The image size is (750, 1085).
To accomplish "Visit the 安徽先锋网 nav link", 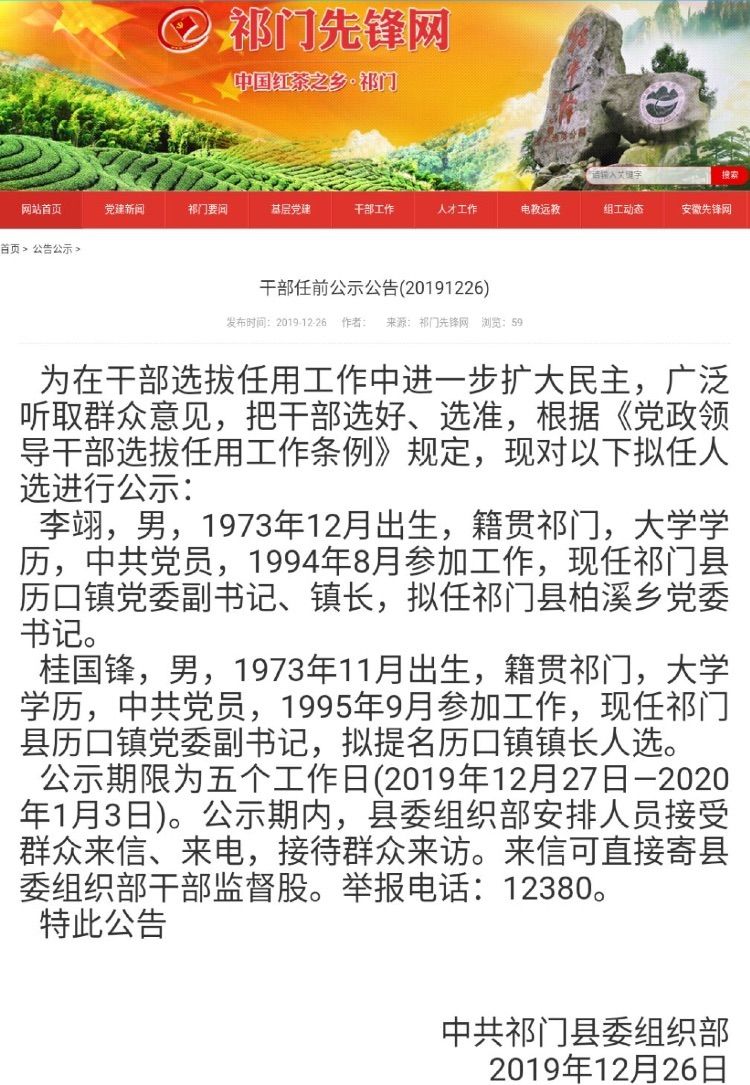I will [706, 209].
